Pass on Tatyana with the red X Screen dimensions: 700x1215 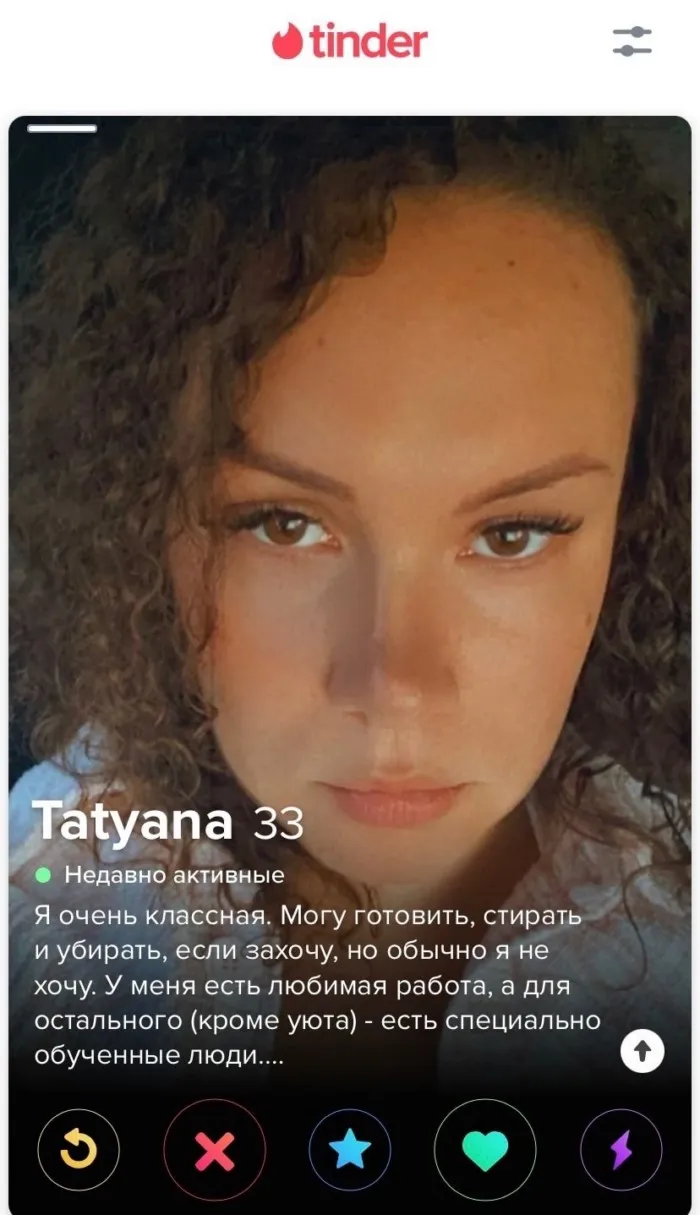[214, 1151]
